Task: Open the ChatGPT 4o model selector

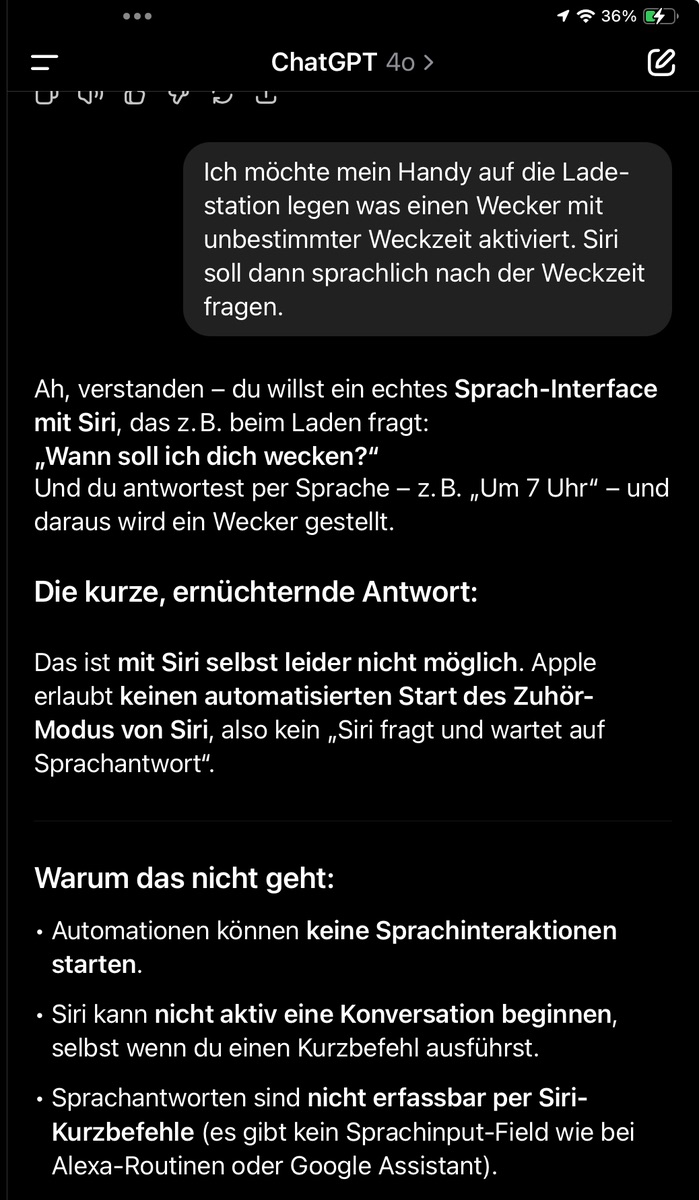Action: (x=352, y=63)
